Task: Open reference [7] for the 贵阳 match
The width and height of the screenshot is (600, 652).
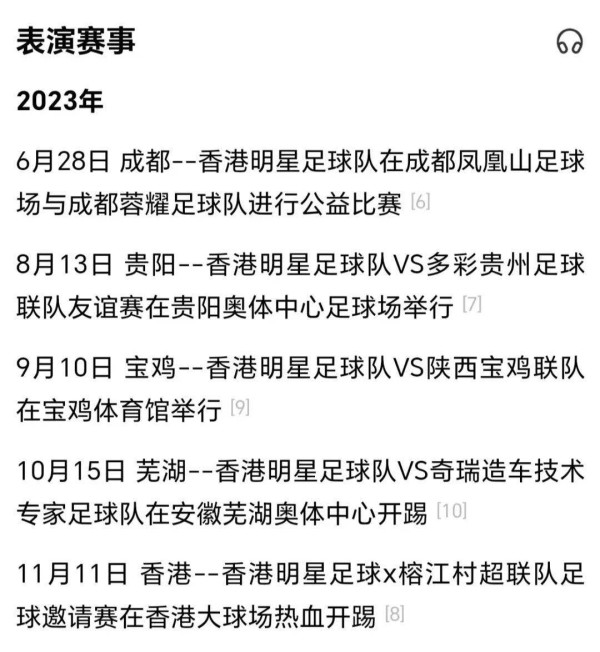Action: pos(472,306)
